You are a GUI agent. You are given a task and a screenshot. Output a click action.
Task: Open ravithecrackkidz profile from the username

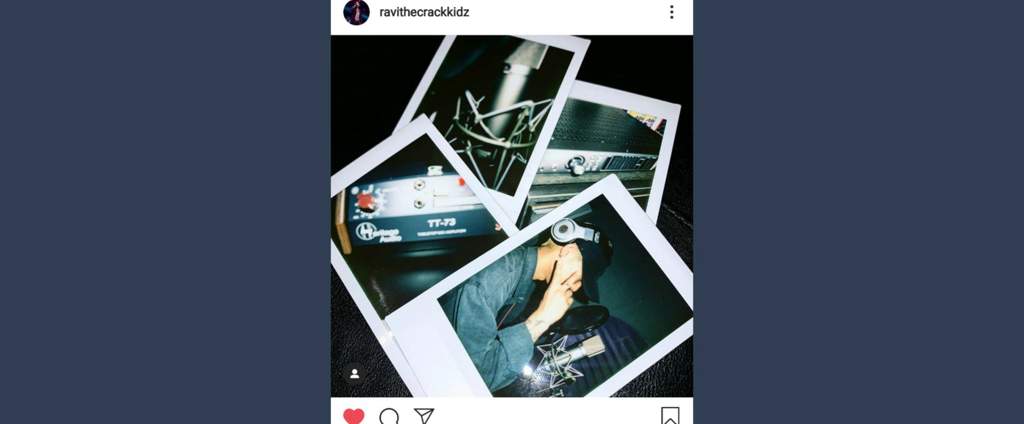coord(424,12)
